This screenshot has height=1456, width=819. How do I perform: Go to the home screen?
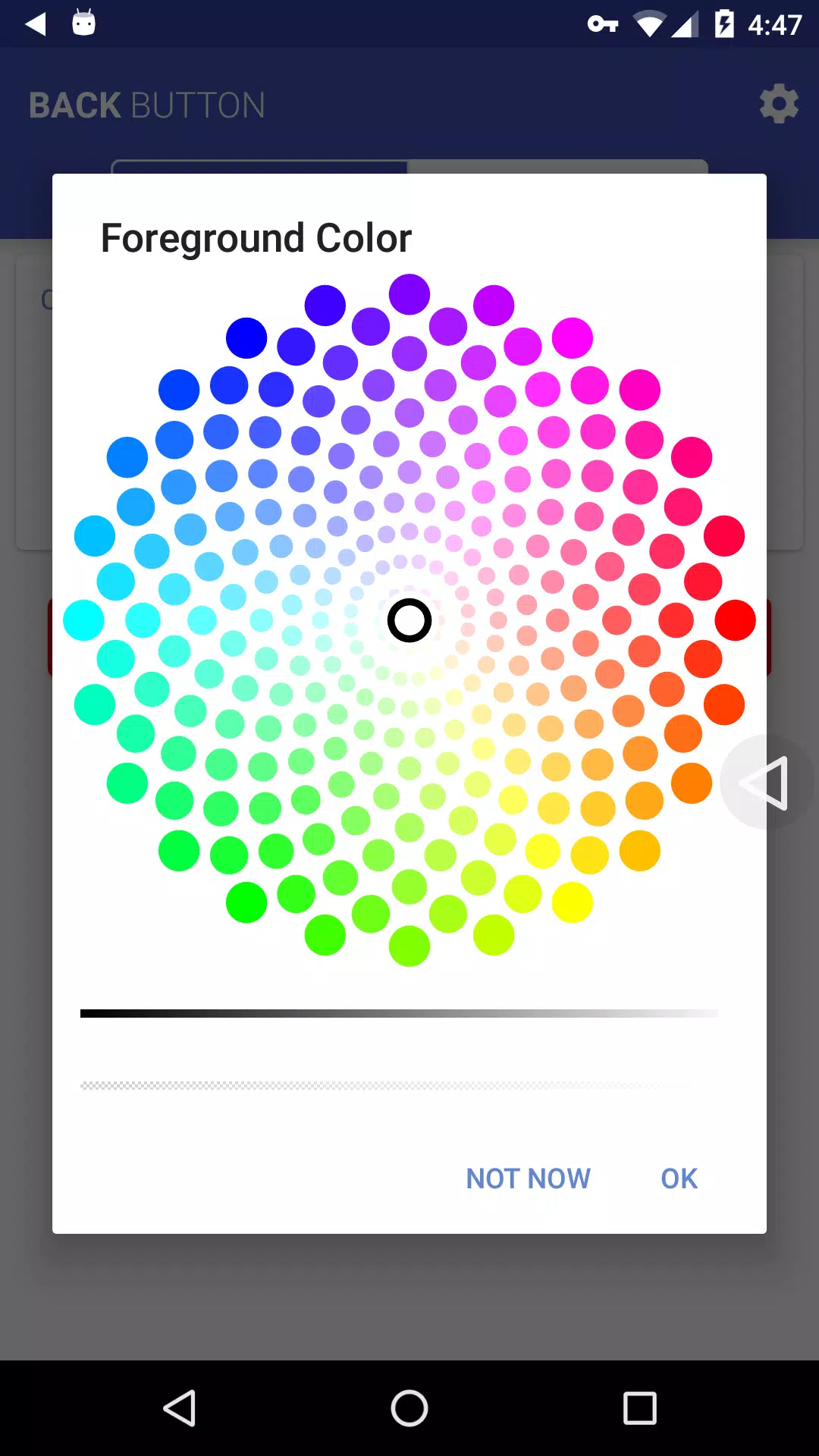tap(409, 1408)
